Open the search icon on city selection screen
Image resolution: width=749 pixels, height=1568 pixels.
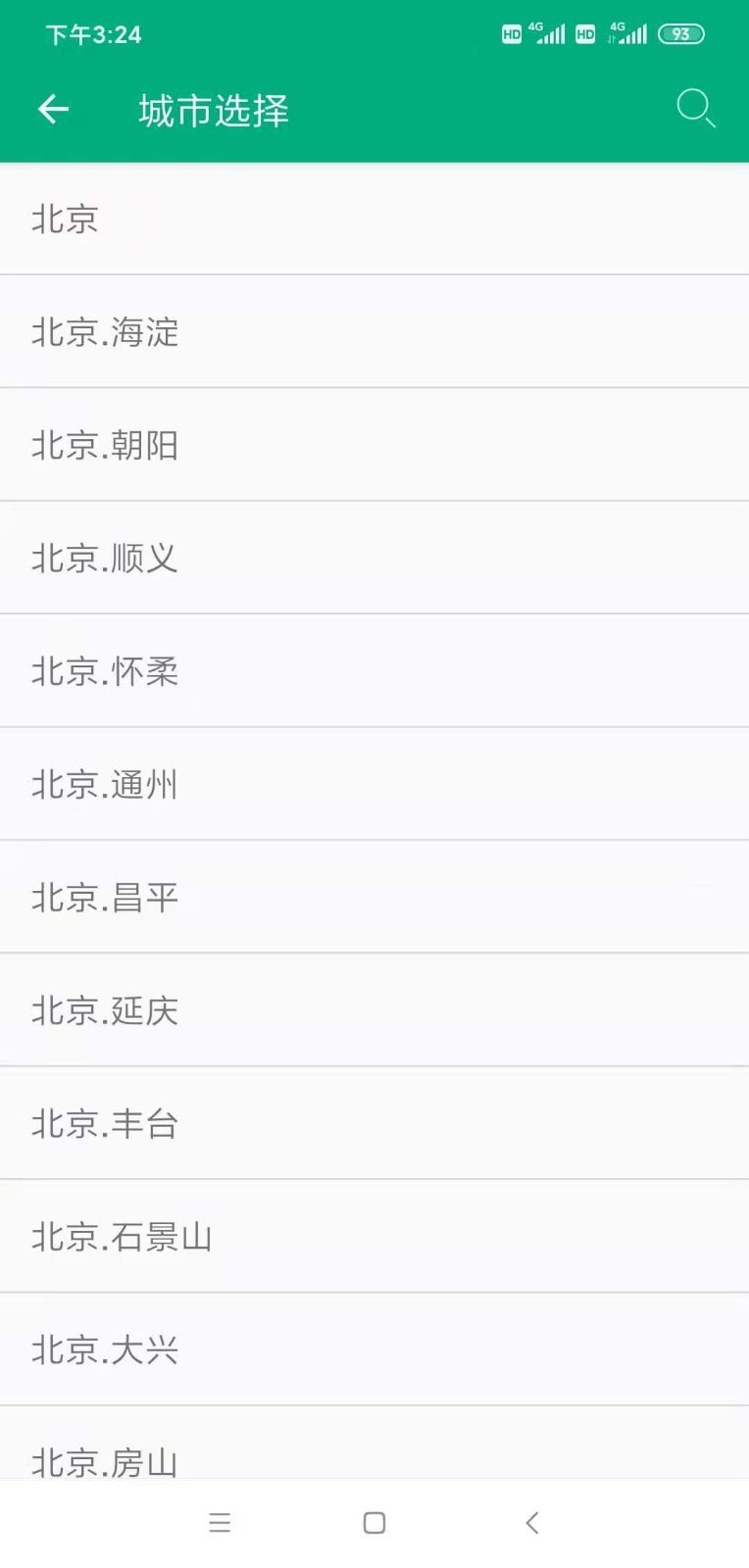[696, 109]
